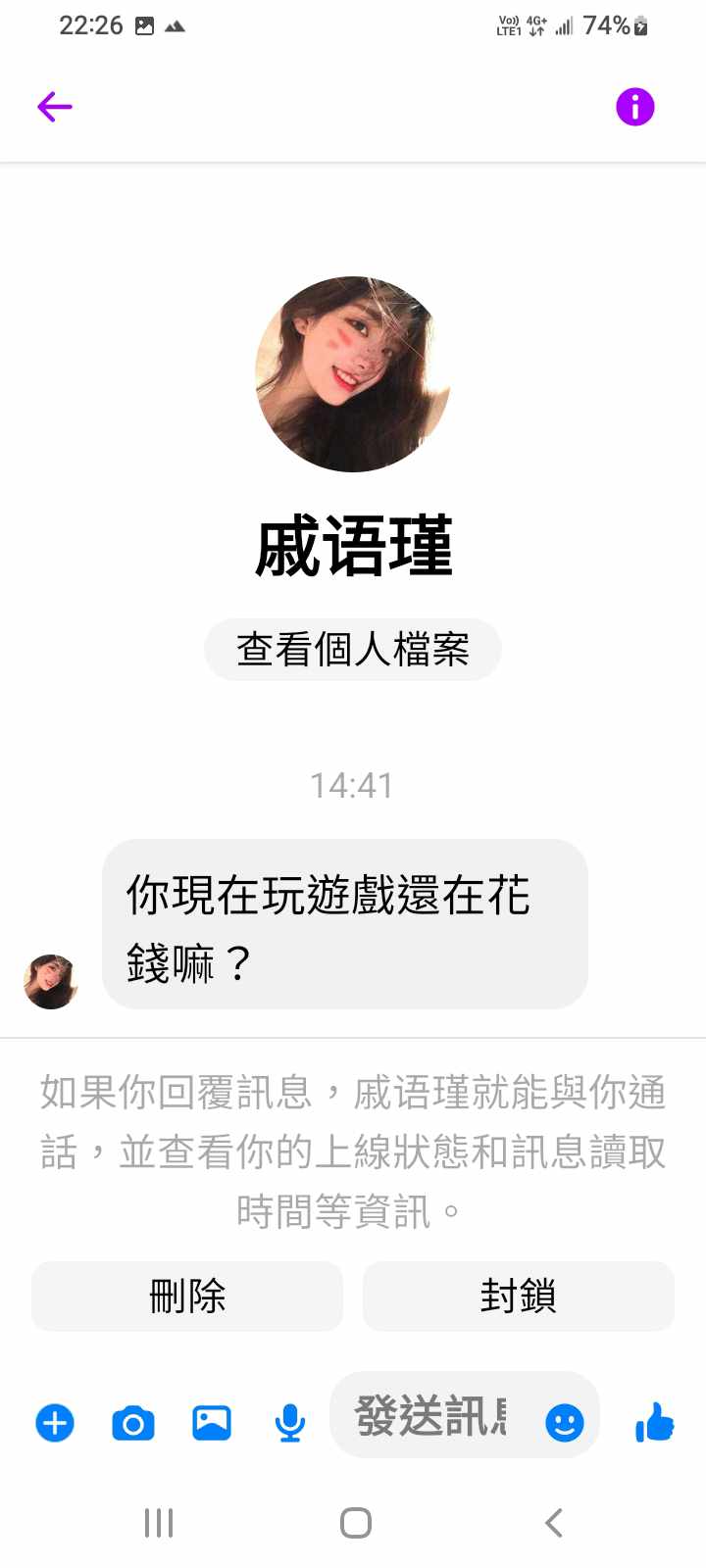This screenshot has height=1568, width=706.
Task: Tap the system home button
Action: (x=355, y=1523)
